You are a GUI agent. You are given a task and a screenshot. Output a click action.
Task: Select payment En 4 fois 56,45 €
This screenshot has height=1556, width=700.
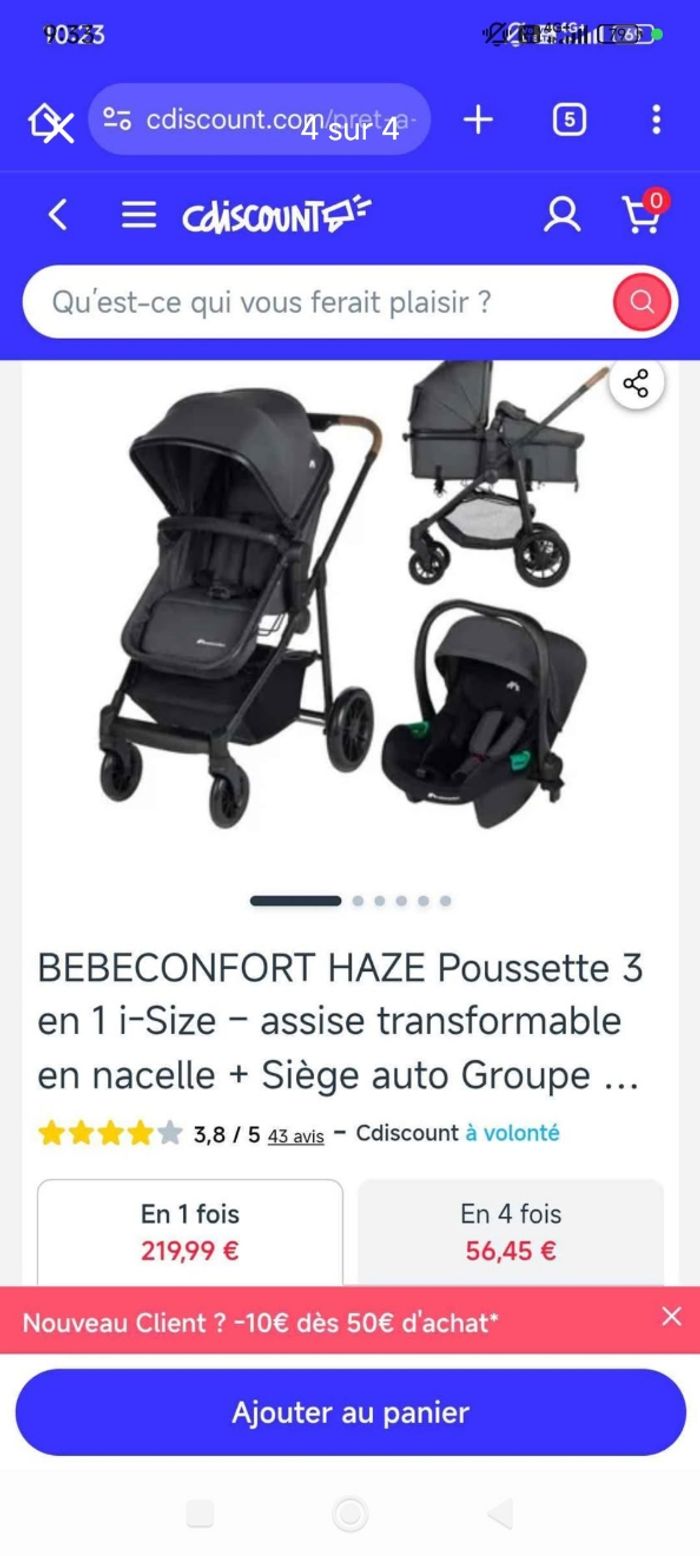[x=510, y=1232]
